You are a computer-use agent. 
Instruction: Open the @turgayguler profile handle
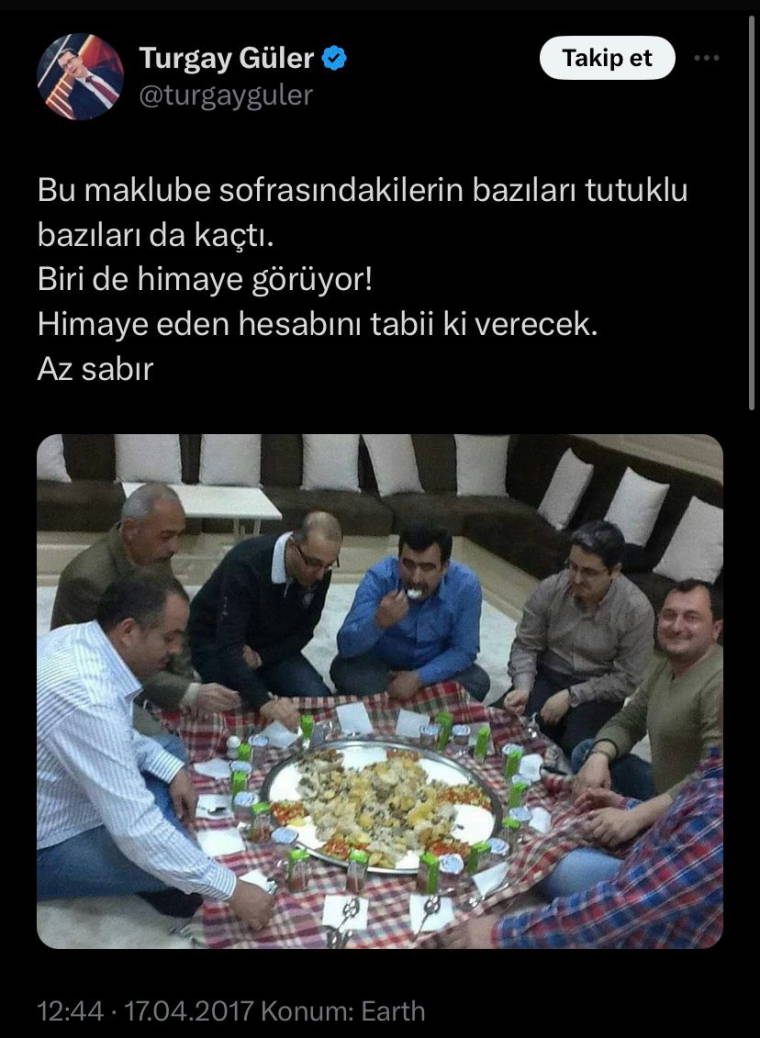(226, 95)
